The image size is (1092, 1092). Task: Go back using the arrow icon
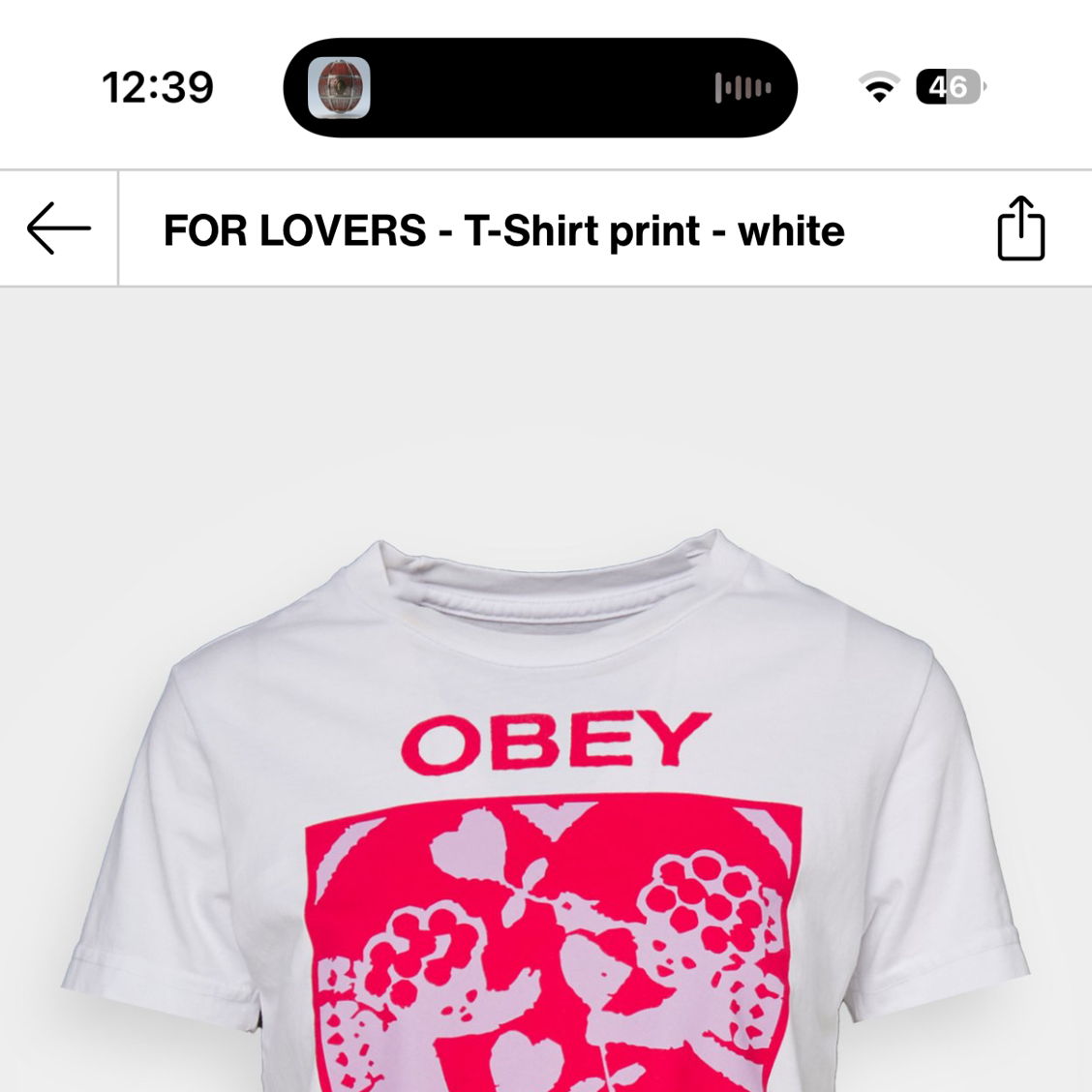click(x=58, y=229)
